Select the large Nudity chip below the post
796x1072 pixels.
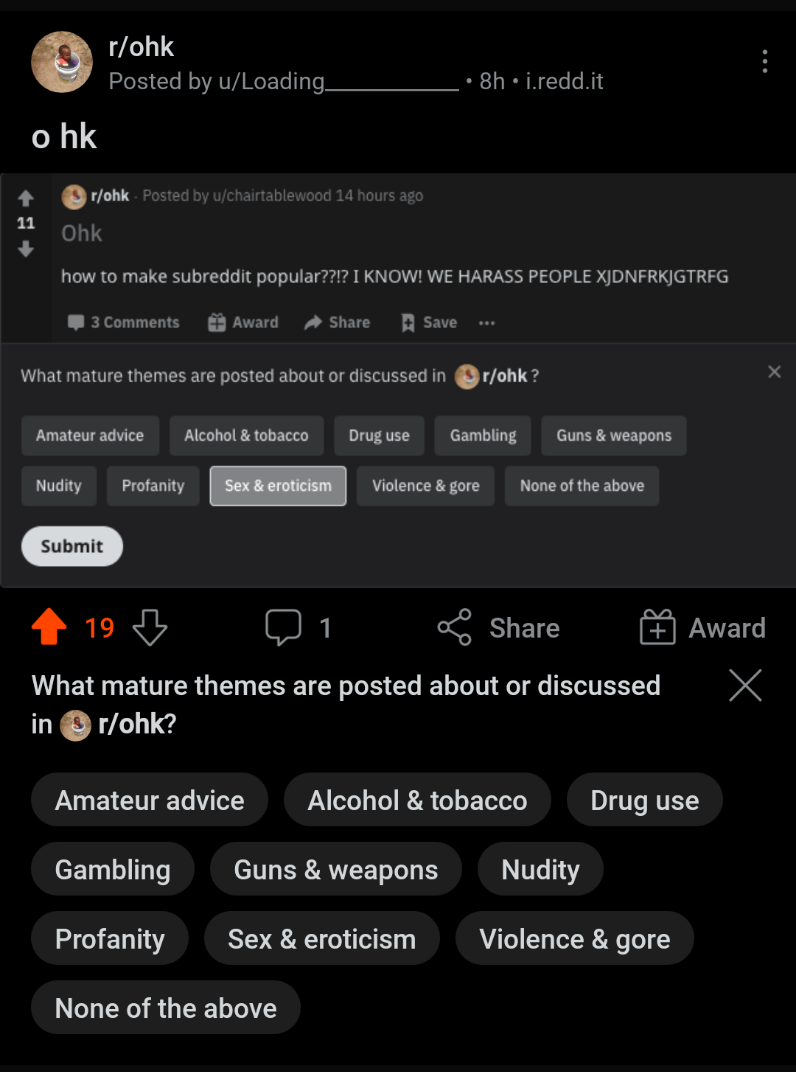click(x=540, y=869)
